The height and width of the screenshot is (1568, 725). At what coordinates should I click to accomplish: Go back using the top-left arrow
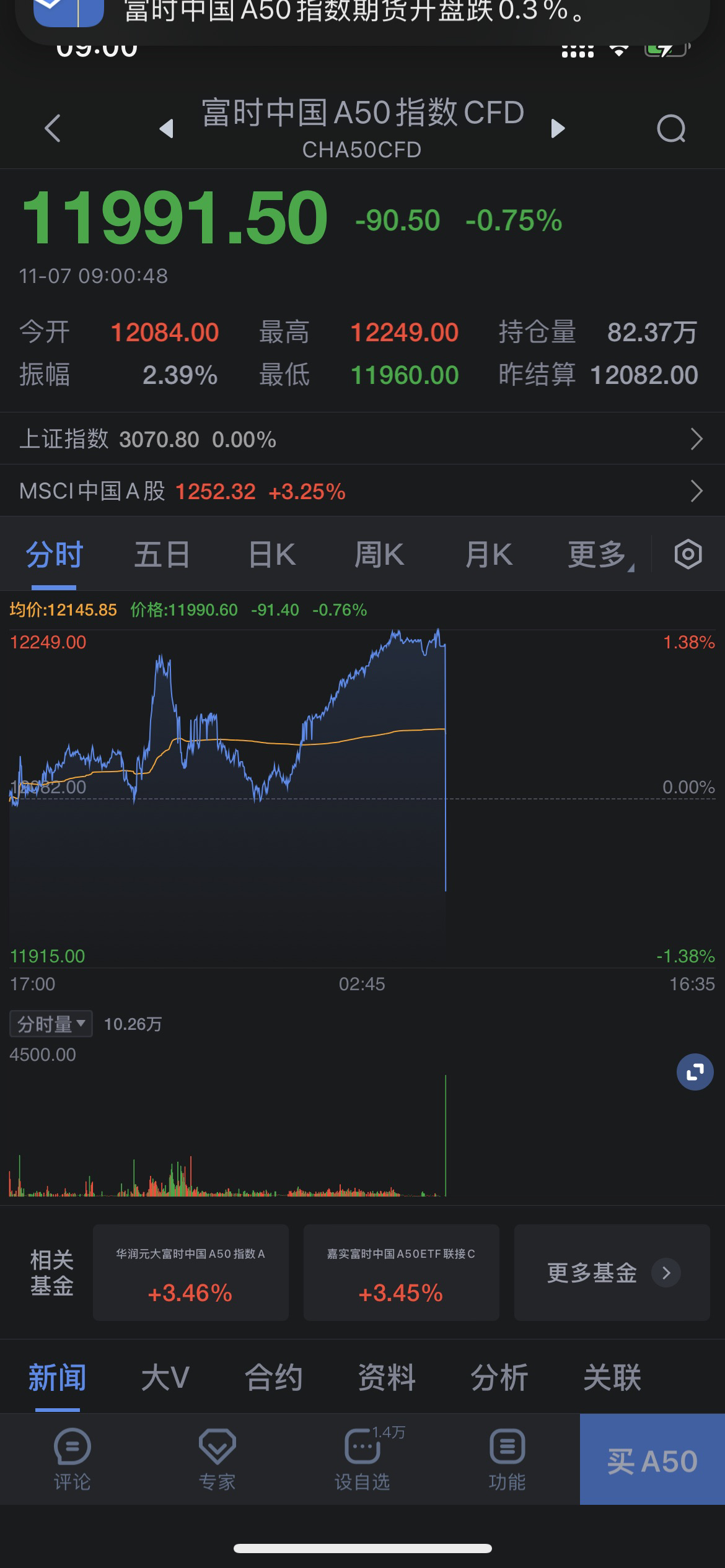click(x=53, y=129)
